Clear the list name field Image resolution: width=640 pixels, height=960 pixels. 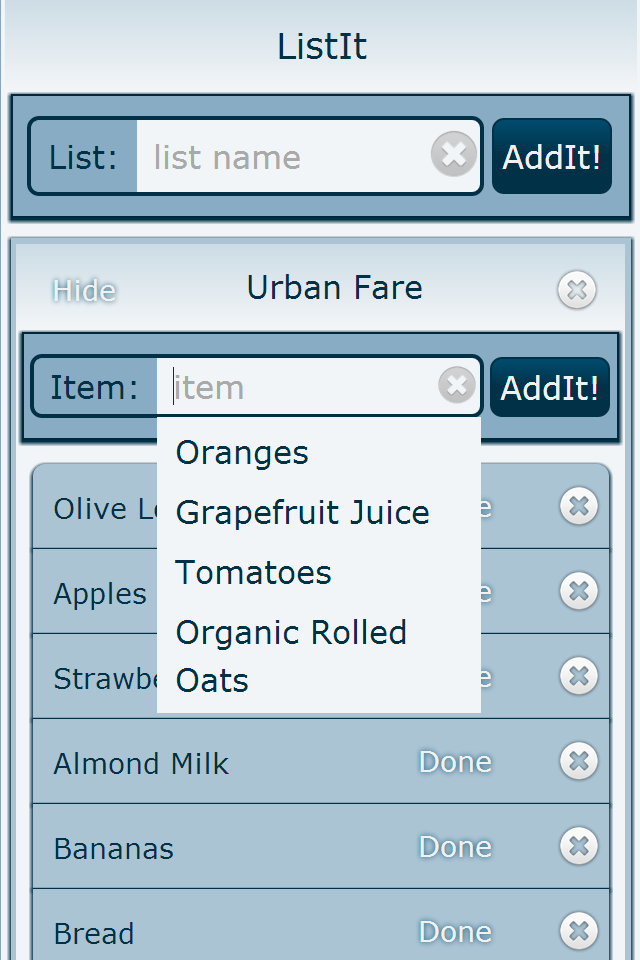pyautogui.click(x=453, y=155)
